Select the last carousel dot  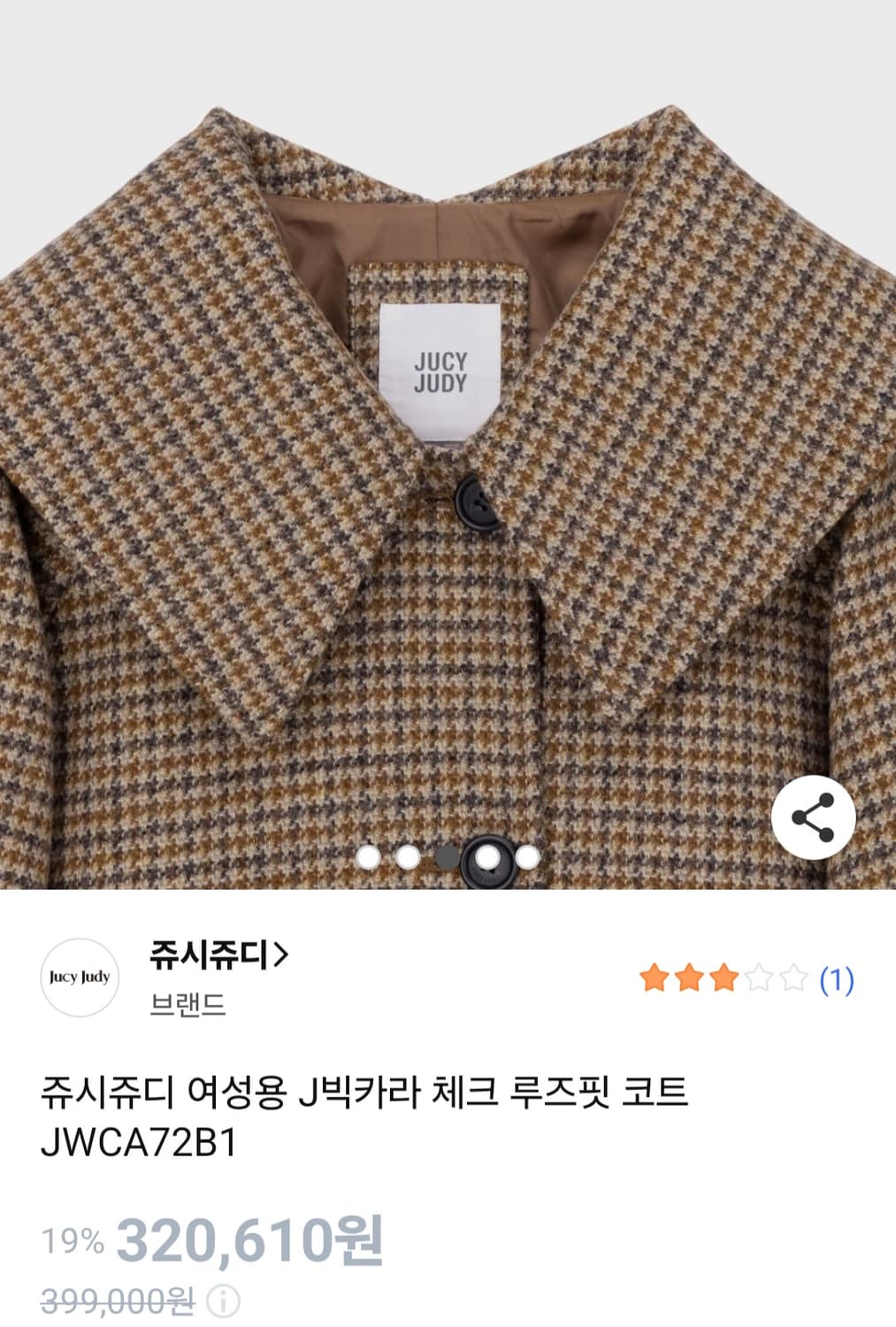[526, 856]
